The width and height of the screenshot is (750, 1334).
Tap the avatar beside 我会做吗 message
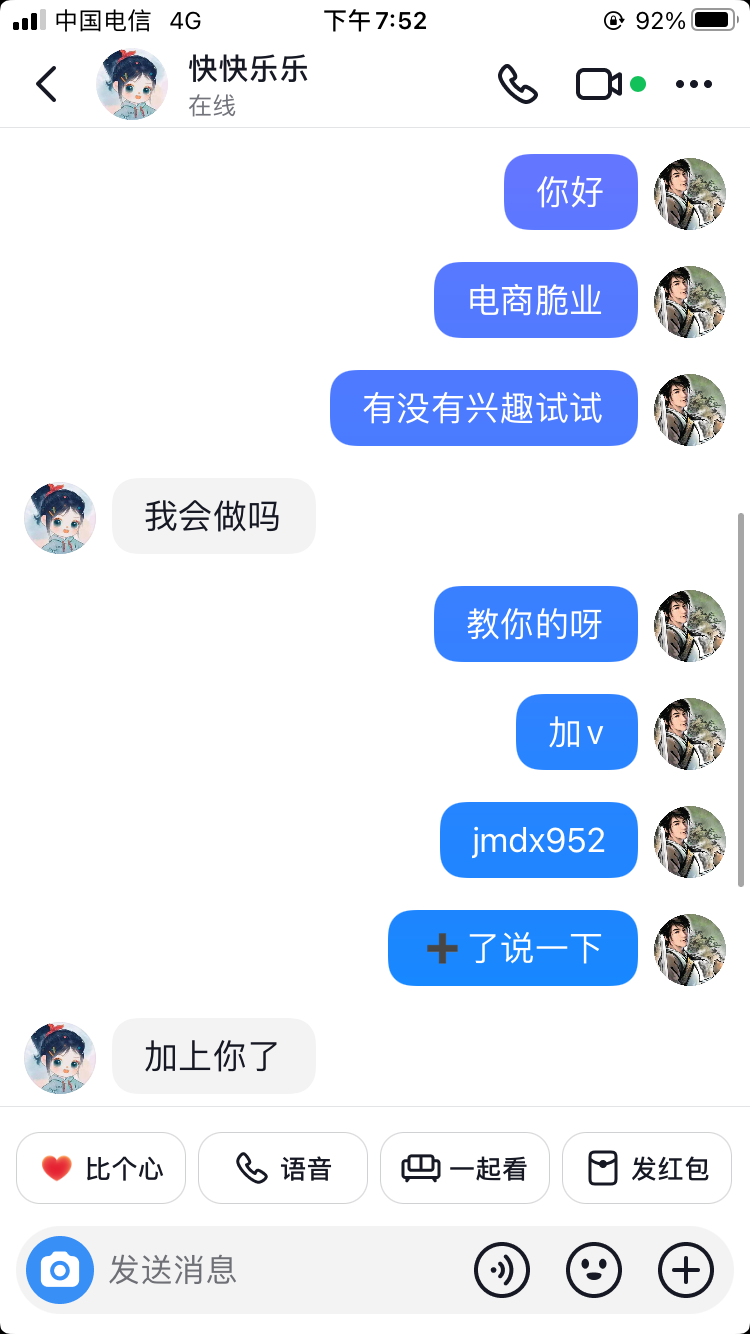60,517
